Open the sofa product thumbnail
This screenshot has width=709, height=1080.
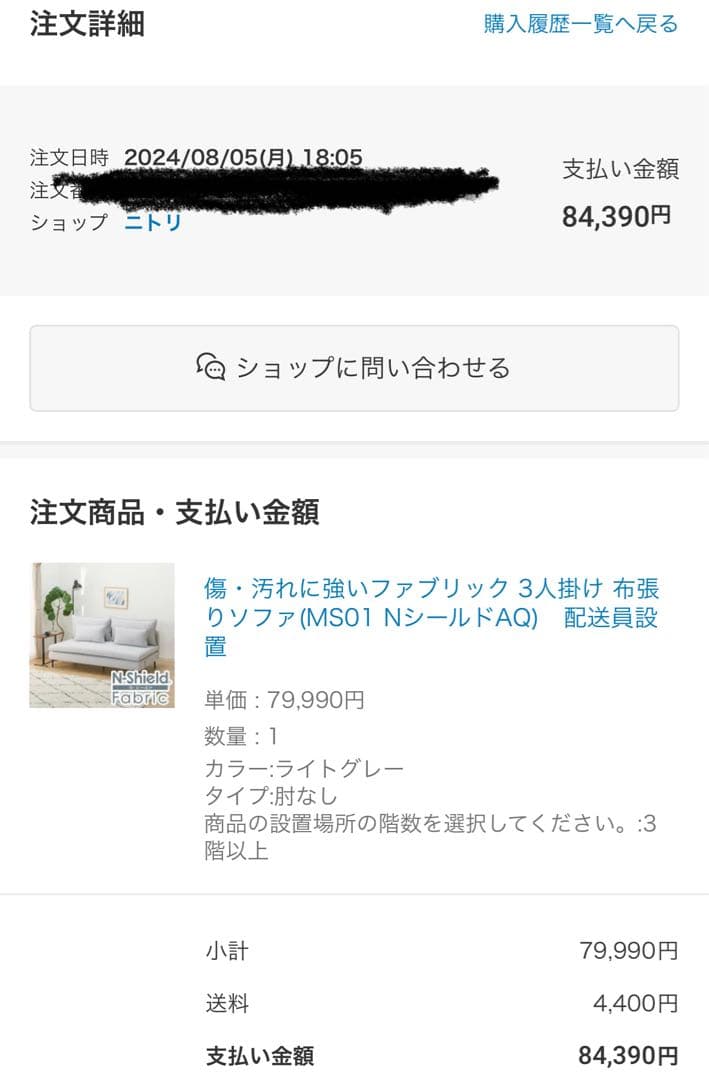(102, 636)
